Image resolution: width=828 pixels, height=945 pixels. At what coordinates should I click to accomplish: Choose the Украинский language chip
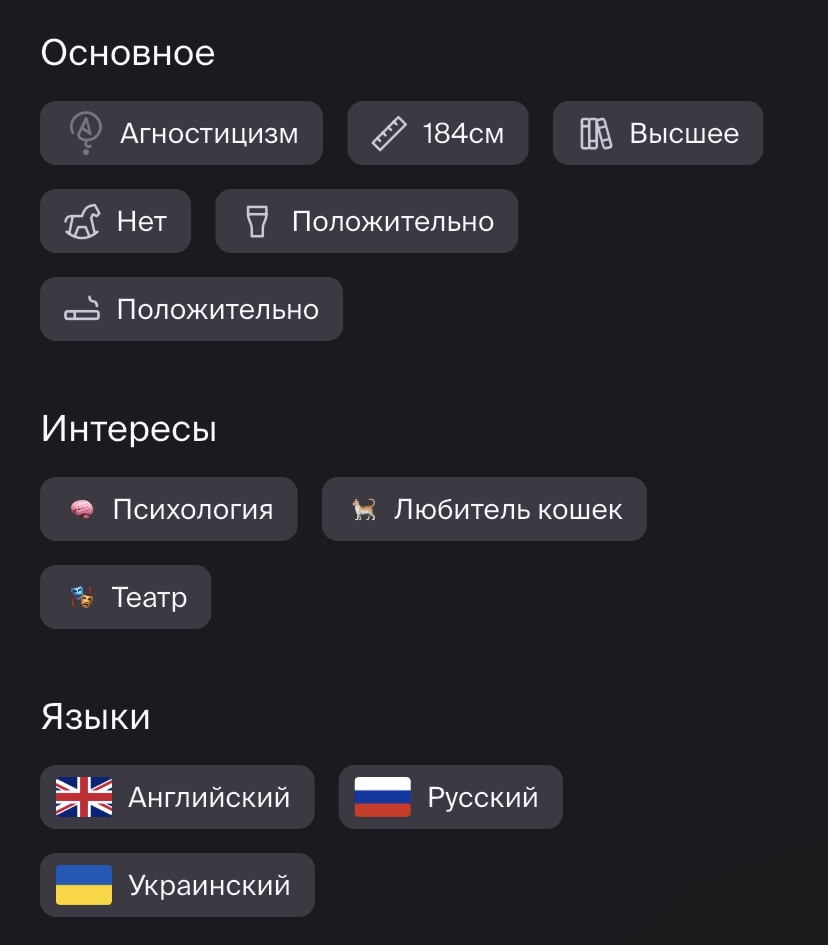[177, 885]
